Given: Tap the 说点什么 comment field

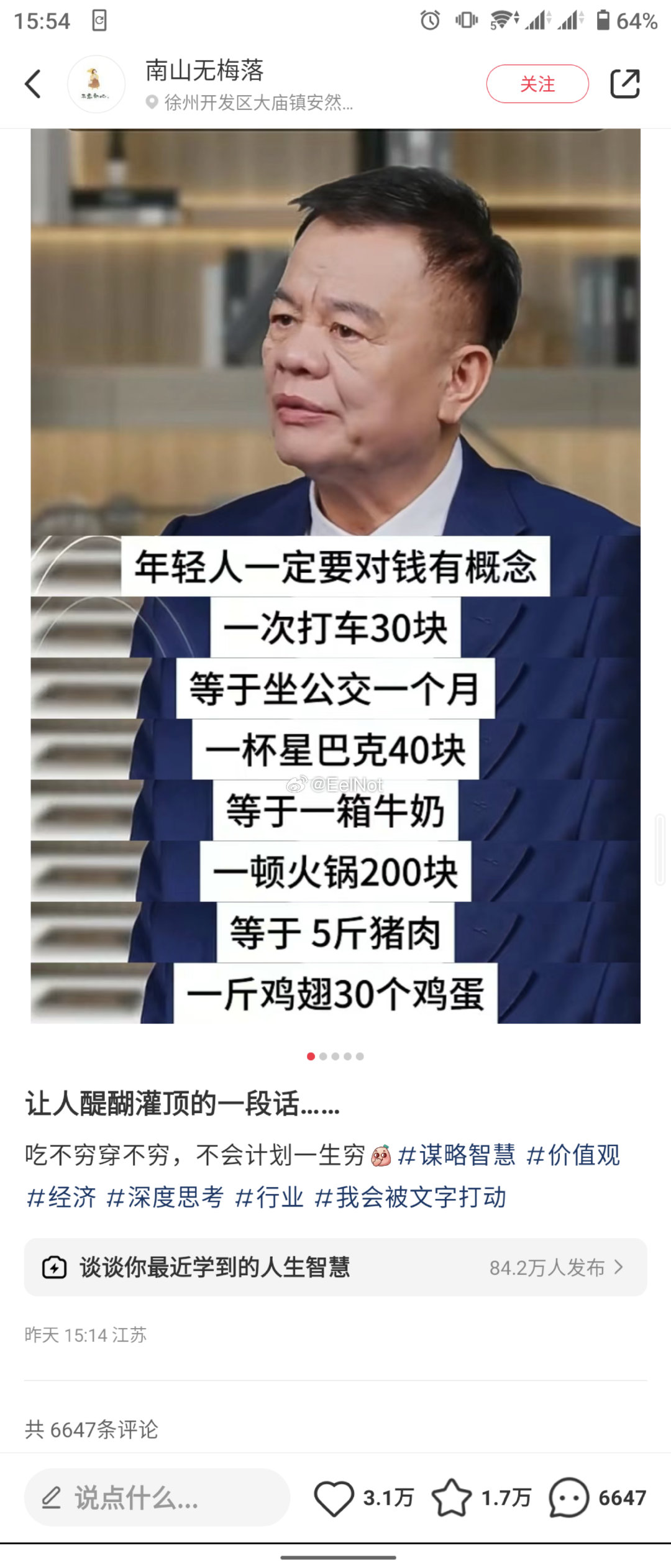Looking at the screenshot, I should pyautogui.click(x=157, y=1497).
